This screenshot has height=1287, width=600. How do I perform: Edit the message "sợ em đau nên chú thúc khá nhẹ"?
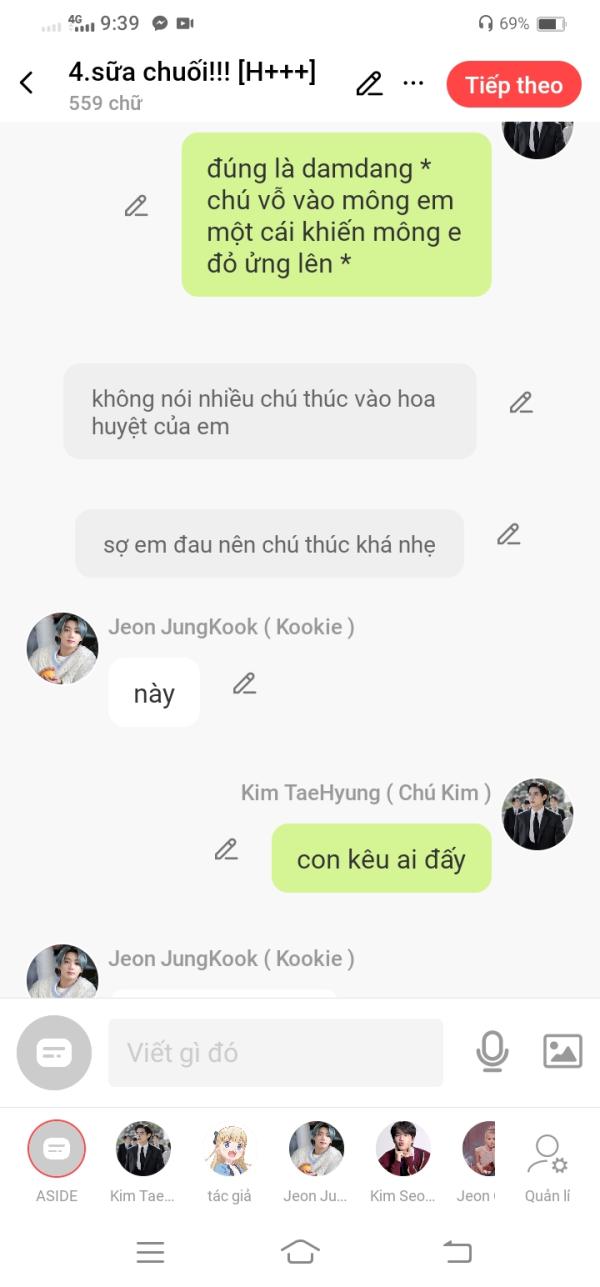point(508,535)
